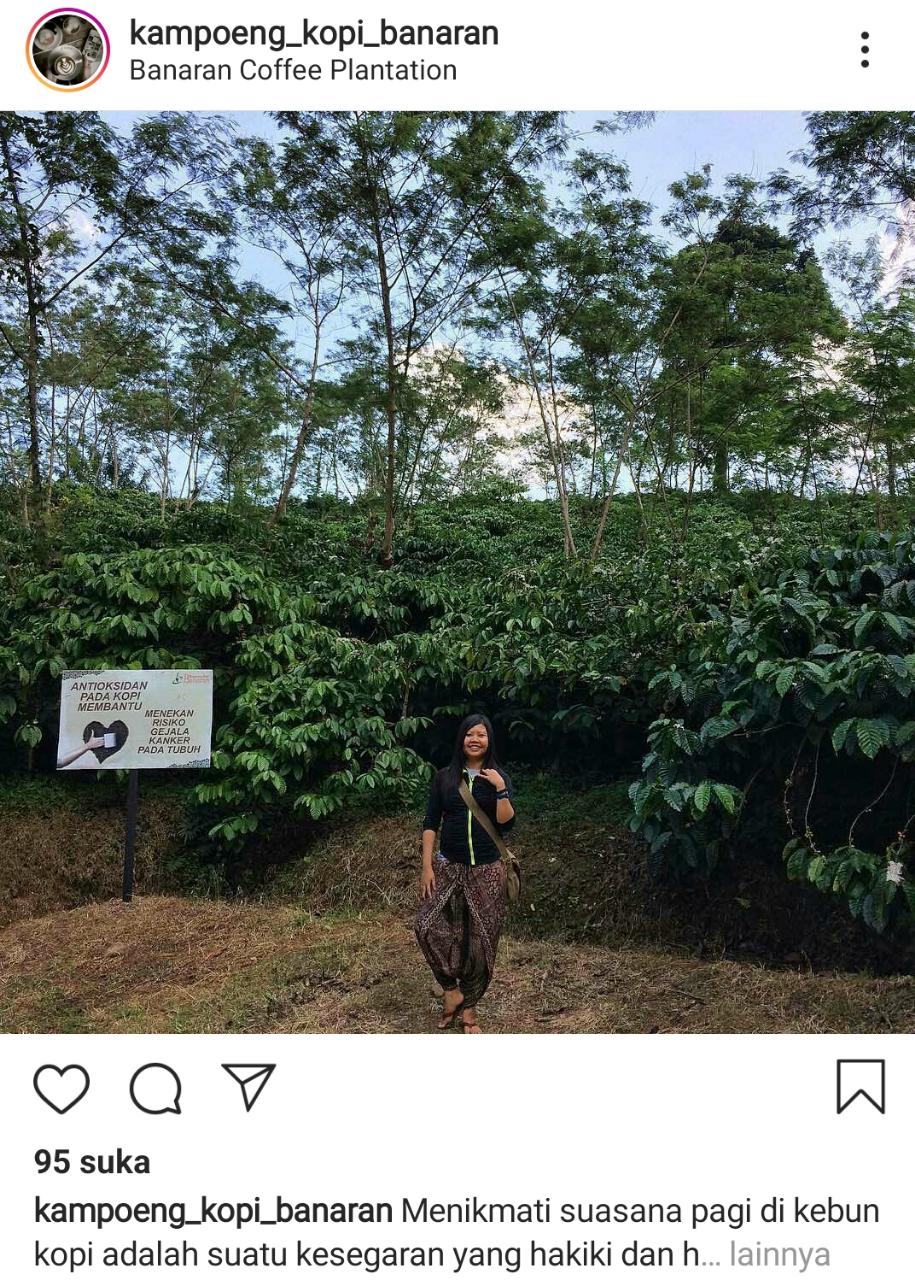The width and height of the screenshot is (915, 1280).
Task: Bookmark this post
Action: click(x=860, y=1087)
